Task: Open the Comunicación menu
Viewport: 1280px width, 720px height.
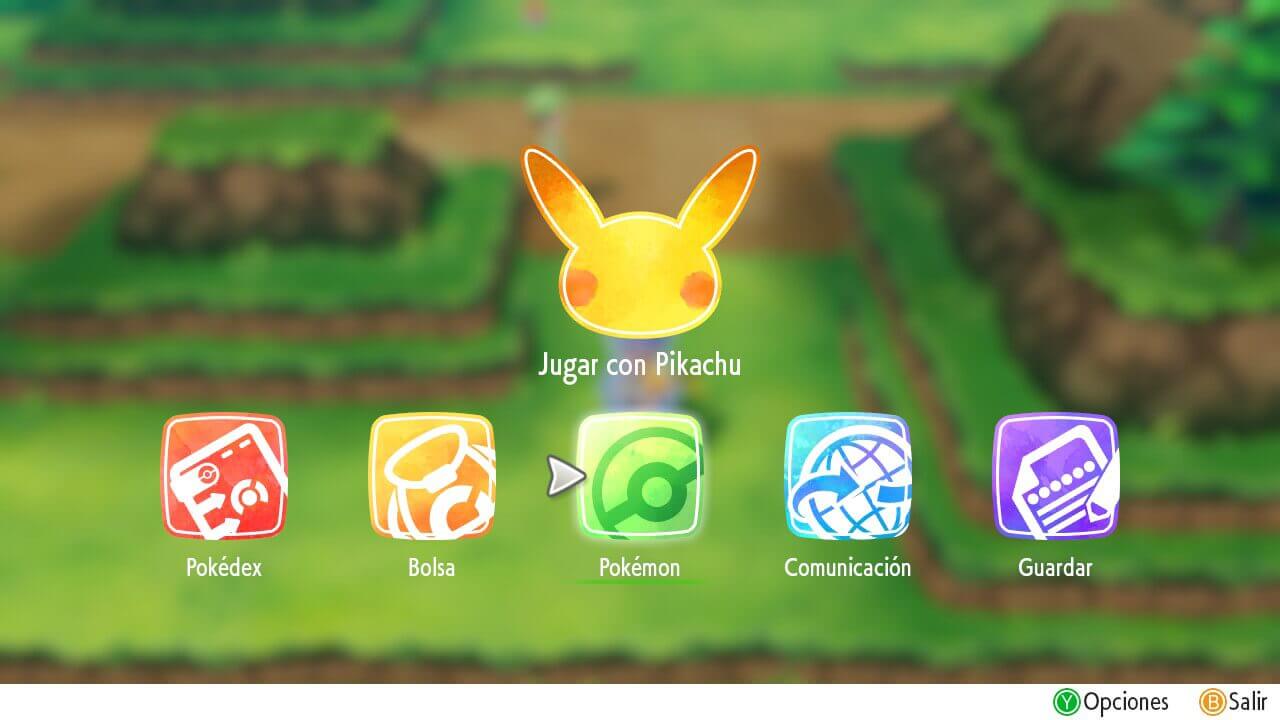Action: point(847,477)
